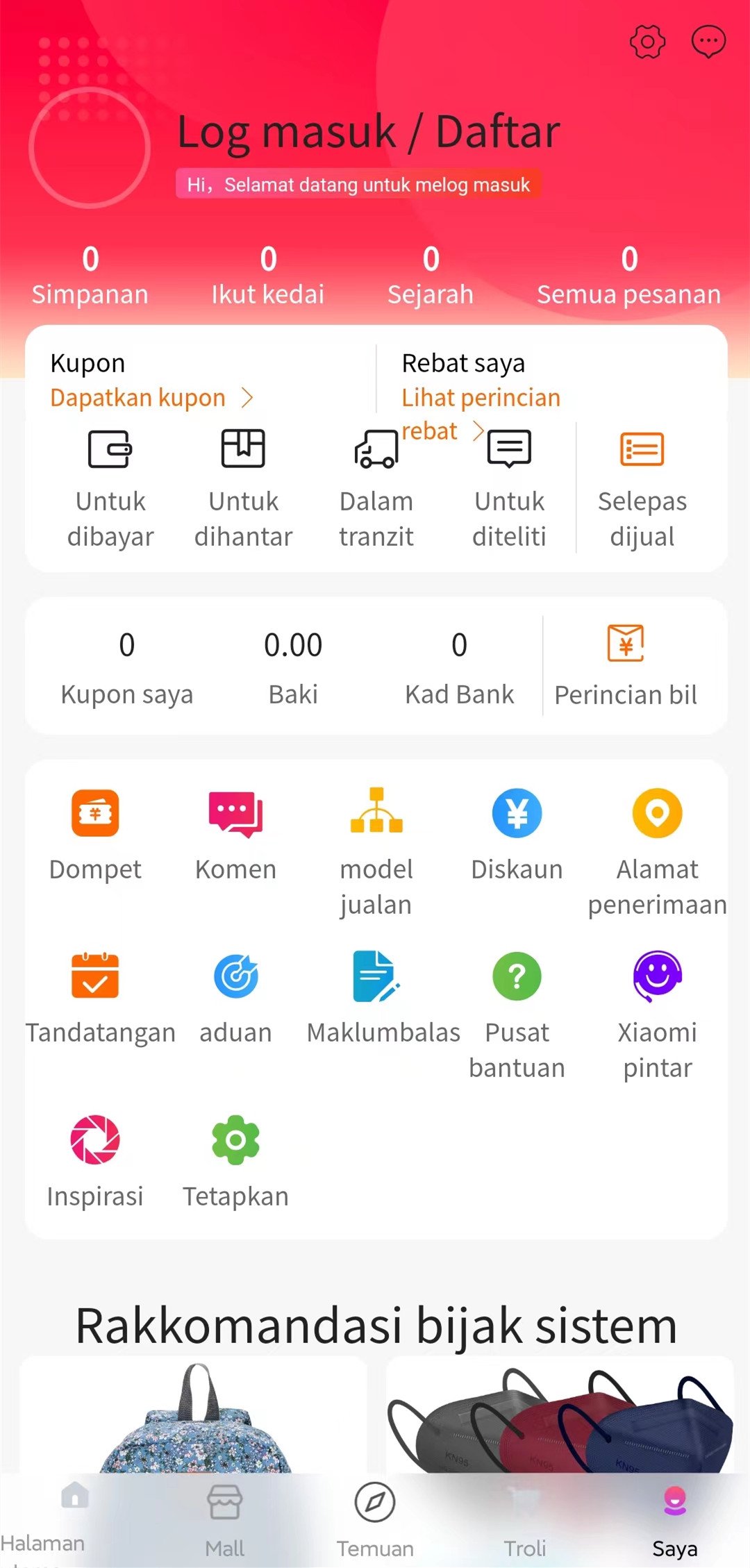The height and width of the screenshot is (1568, 750).
Task: Select the Komen comments icon
Action: click(235, 813)
